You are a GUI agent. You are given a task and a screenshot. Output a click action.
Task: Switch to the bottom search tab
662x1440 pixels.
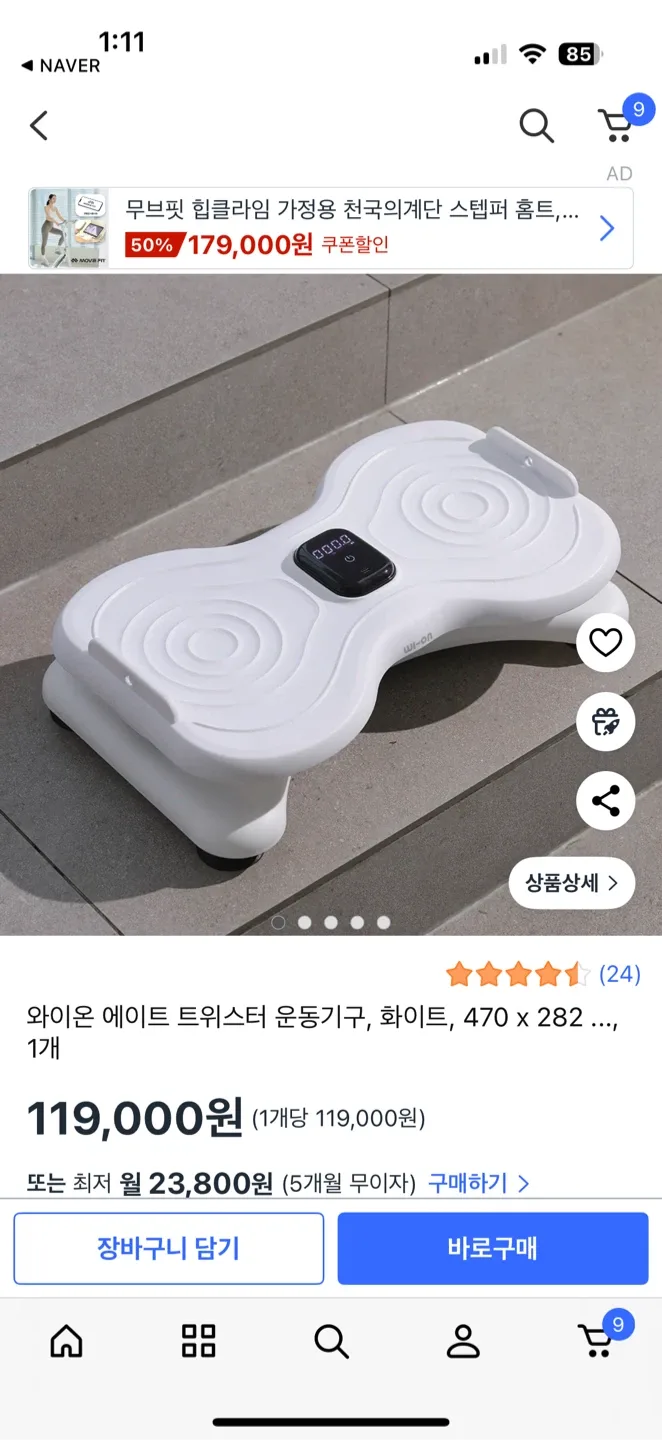coord(331,1341)
